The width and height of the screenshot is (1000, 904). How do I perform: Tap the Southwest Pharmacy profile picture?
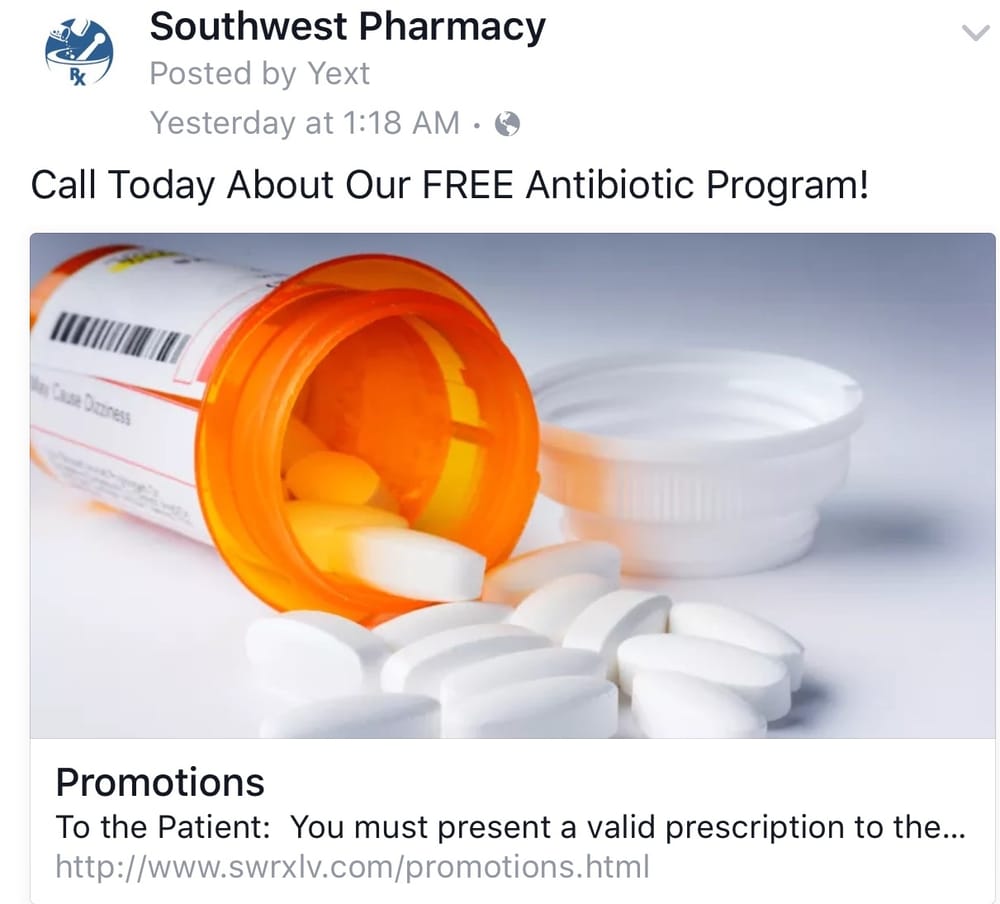79,56
